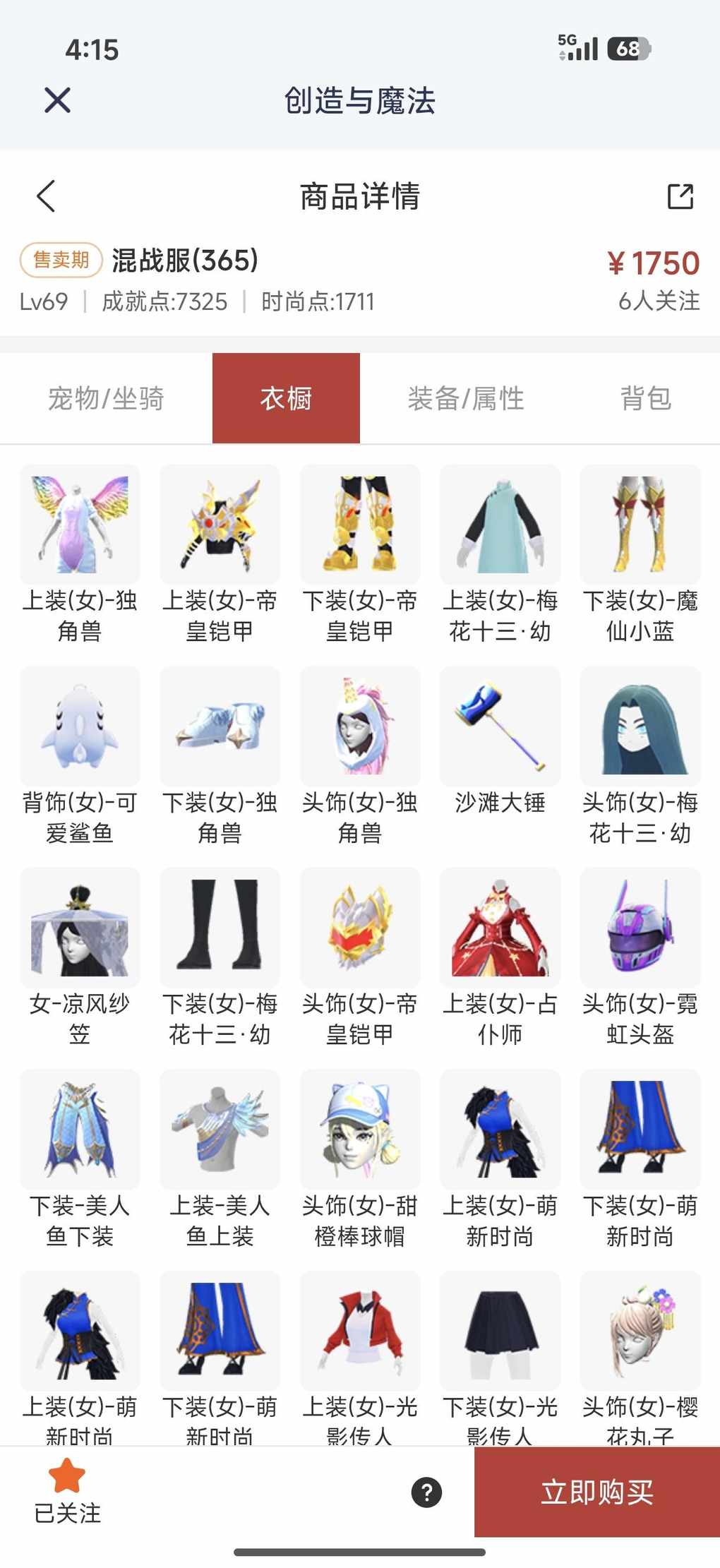Open the 上装(女)-帝皇铠甲 item
The width and height of the screenshot is (720, 1568).
coord(220,525)
